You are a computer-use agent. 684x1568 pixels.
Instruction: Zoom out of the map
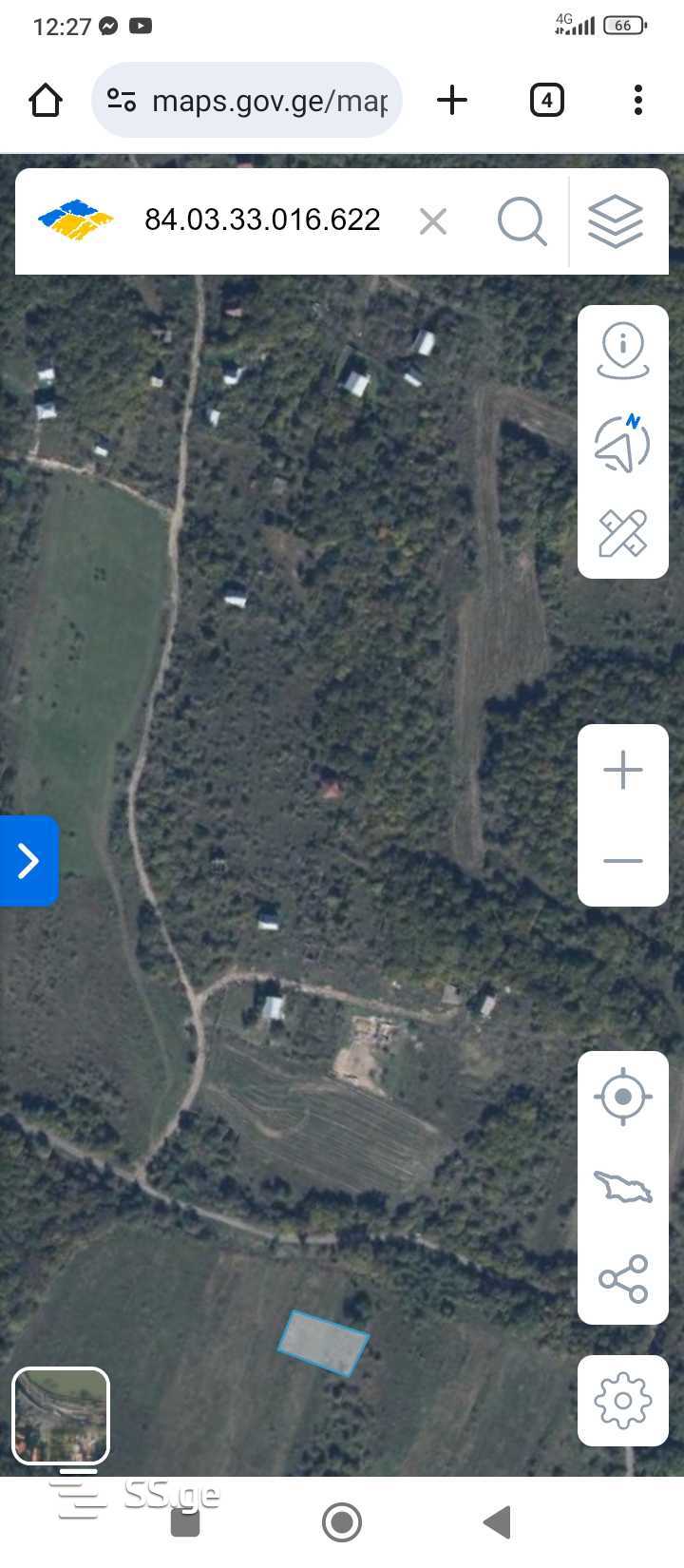(x=623, y=861)
